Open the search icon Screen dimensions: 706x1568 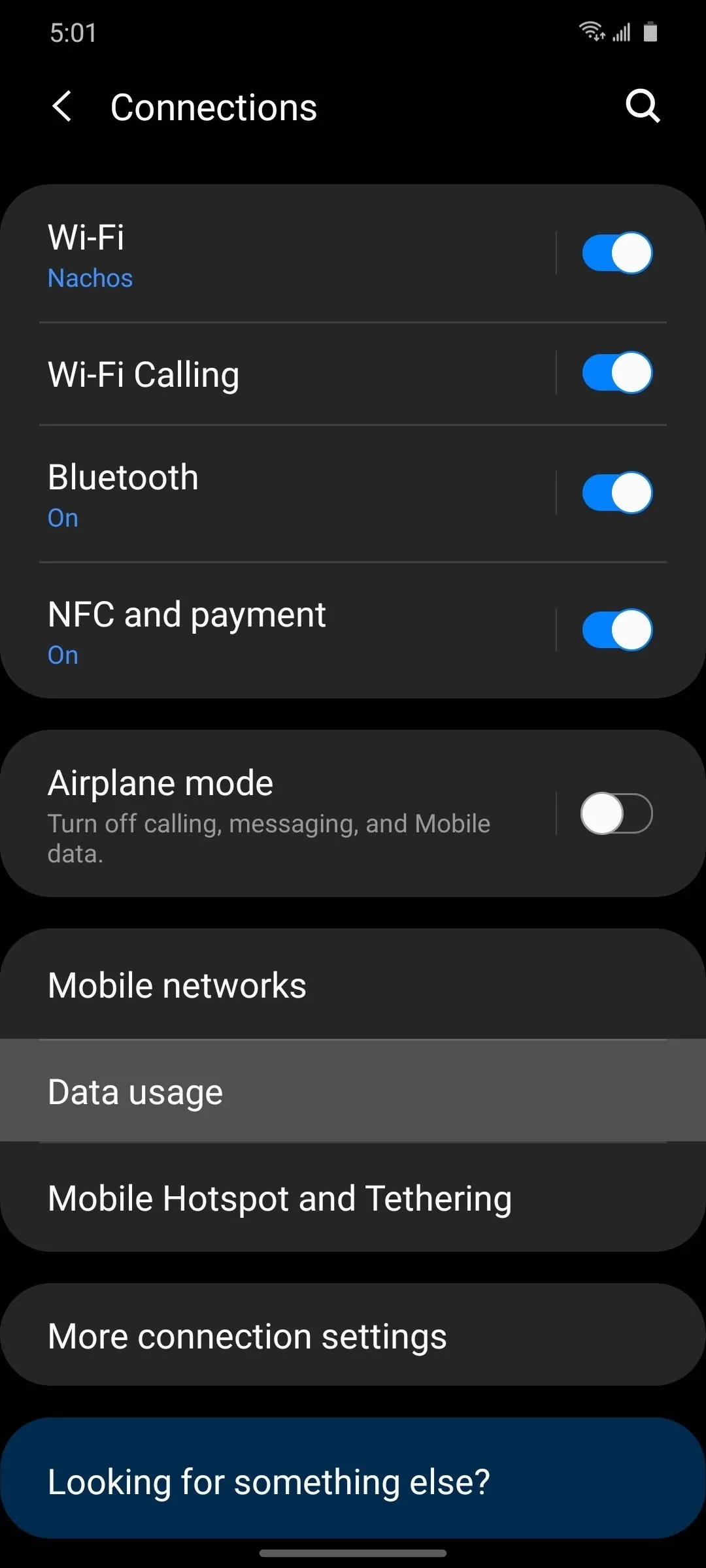tap(643, 106)
